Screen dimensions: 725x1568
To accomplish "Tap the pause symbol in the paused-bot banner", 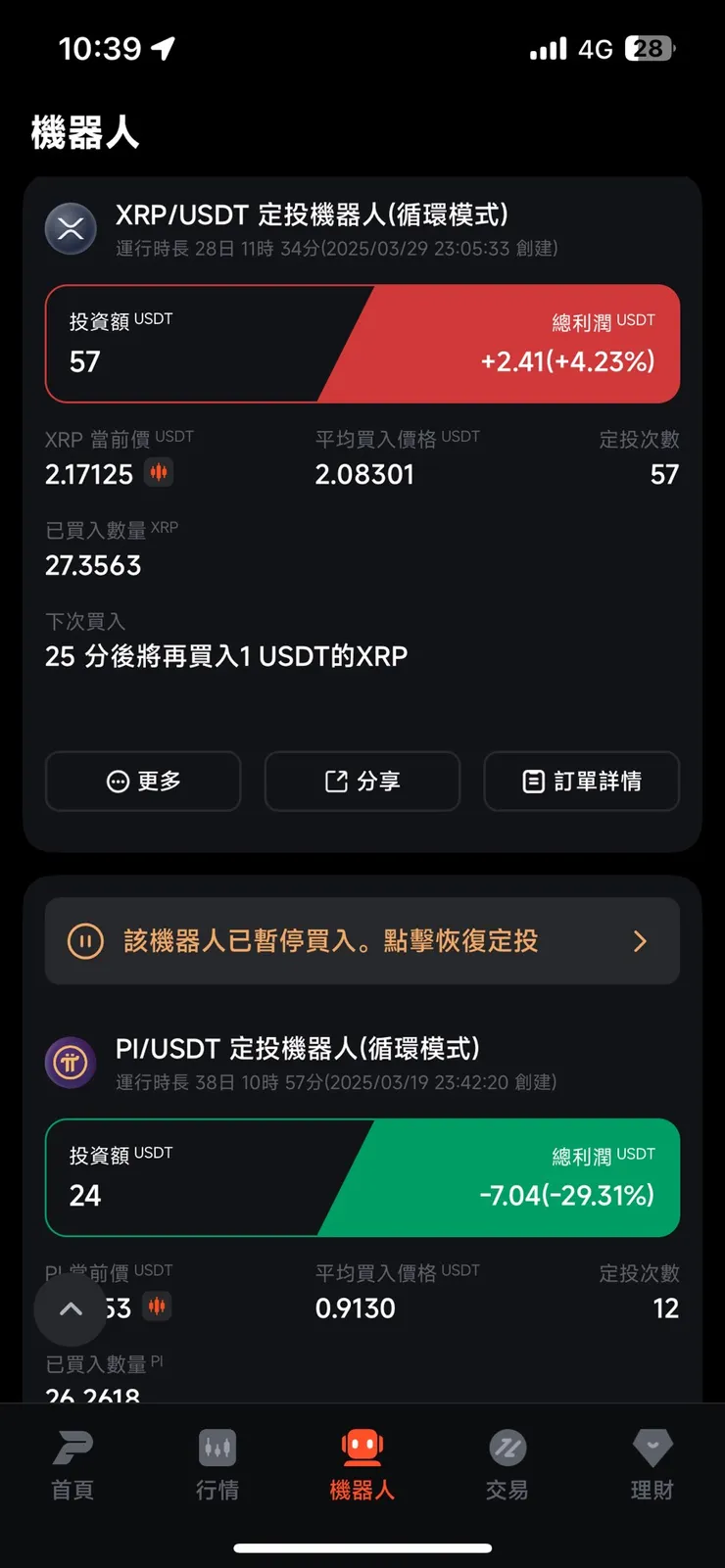I will (x=85, y=940).
